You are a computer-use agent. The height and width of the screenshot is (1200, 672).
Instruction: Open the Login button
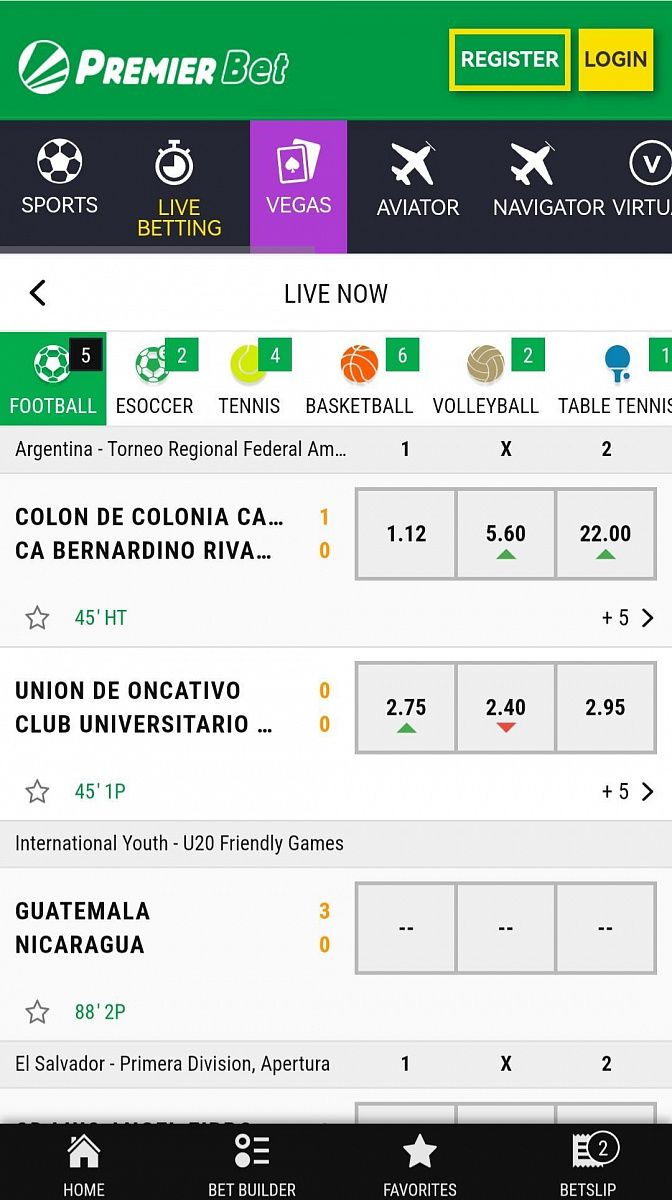coord(615,59)
